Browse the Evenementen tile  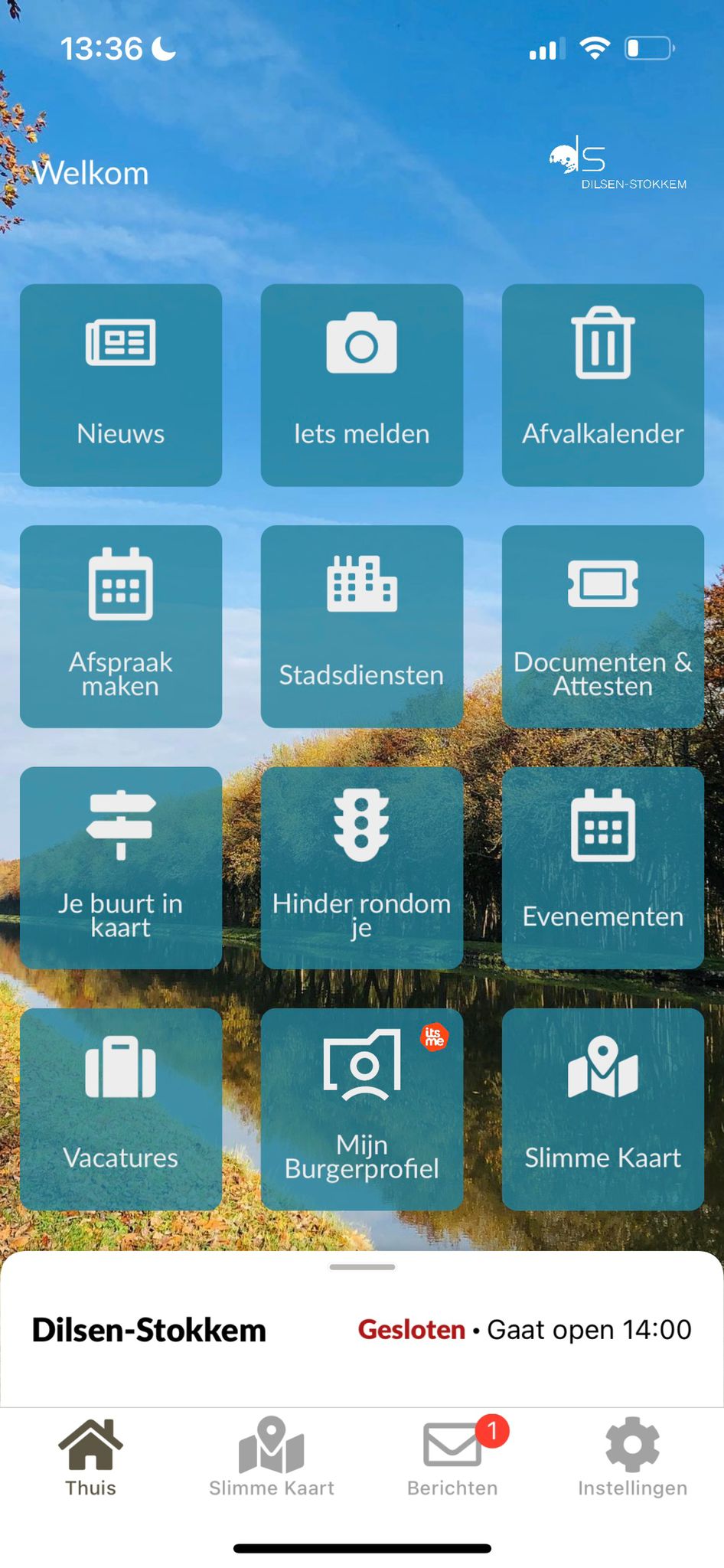(603, 867)
